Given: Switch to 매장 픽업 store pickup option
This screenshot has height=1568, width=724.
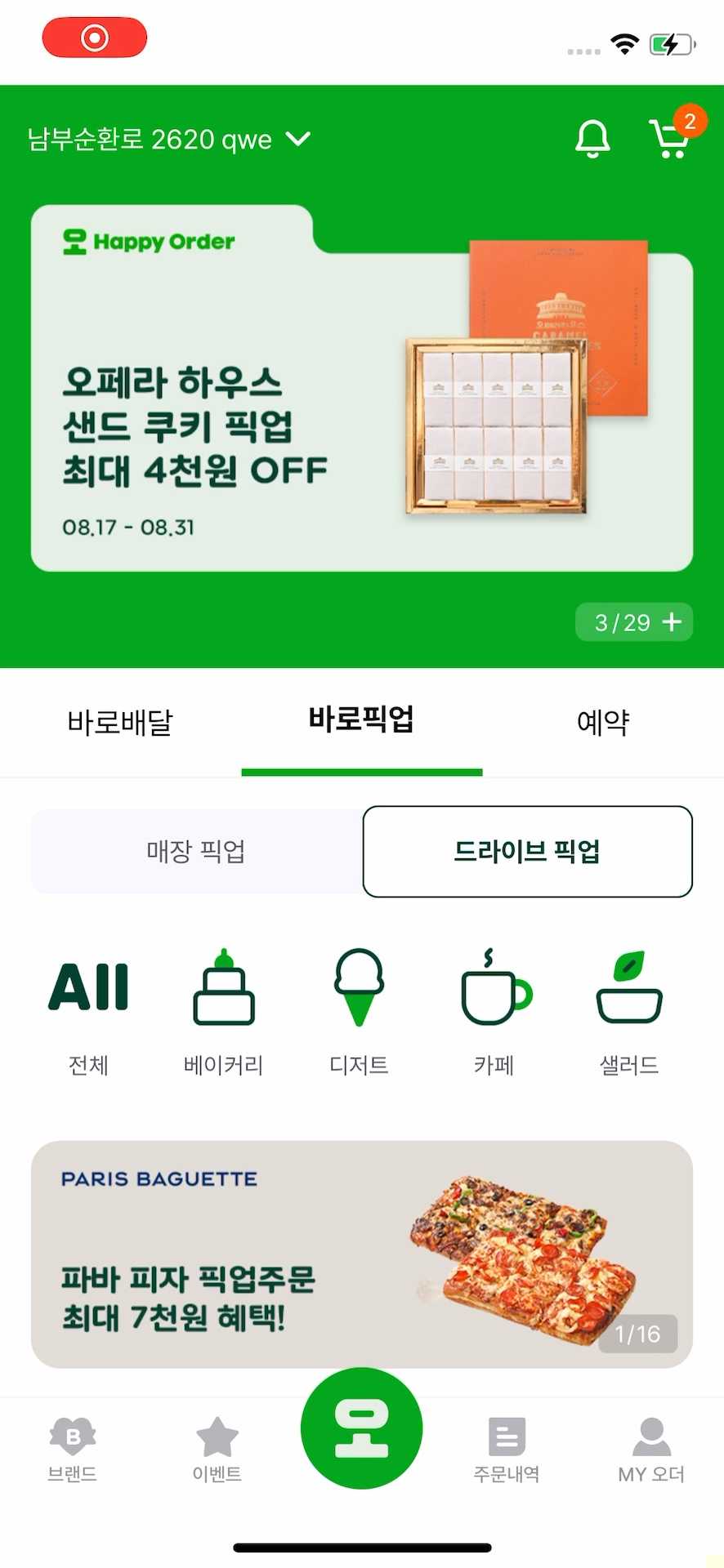Looking at the screenshot, I should (195, 852).
